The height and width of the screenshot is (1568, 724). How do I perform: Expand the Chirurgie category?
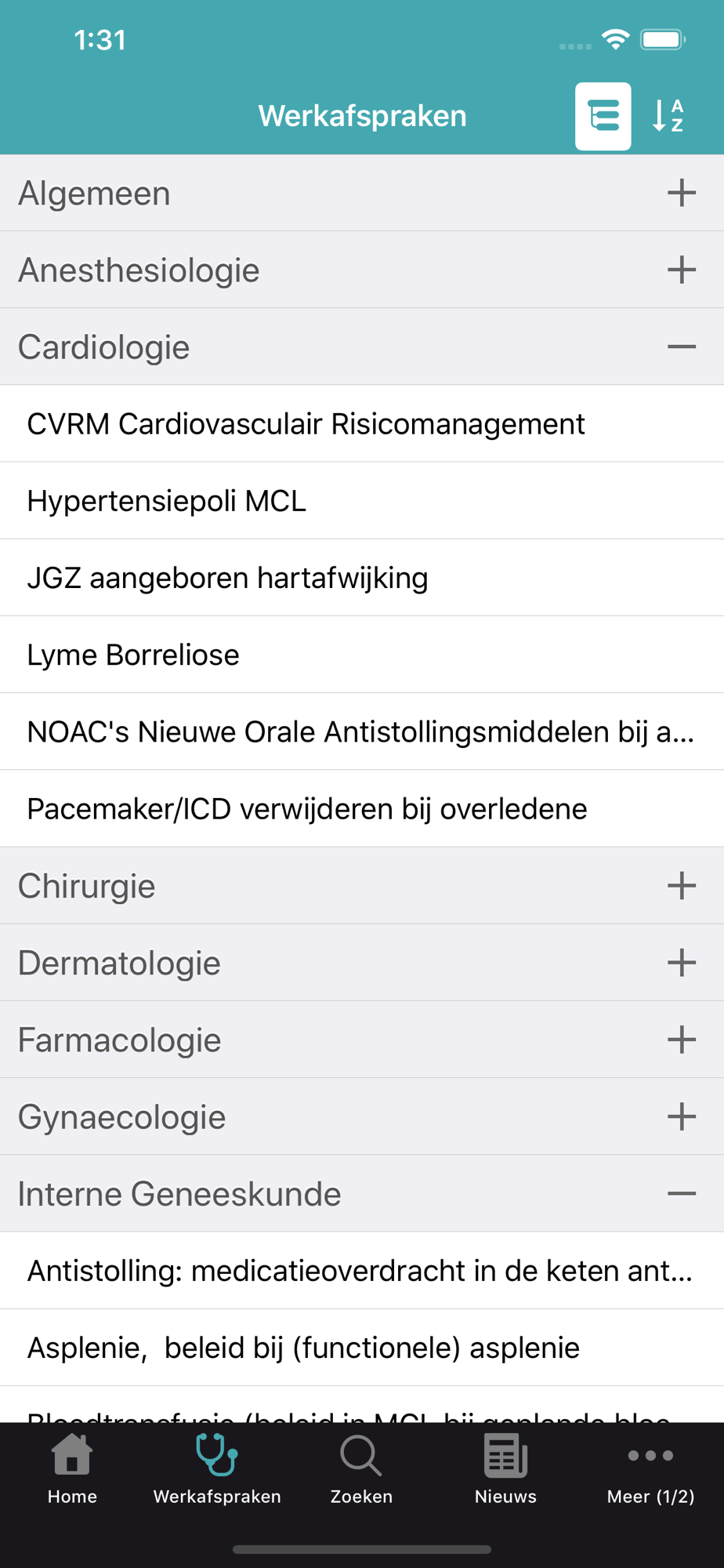(362, 886)
